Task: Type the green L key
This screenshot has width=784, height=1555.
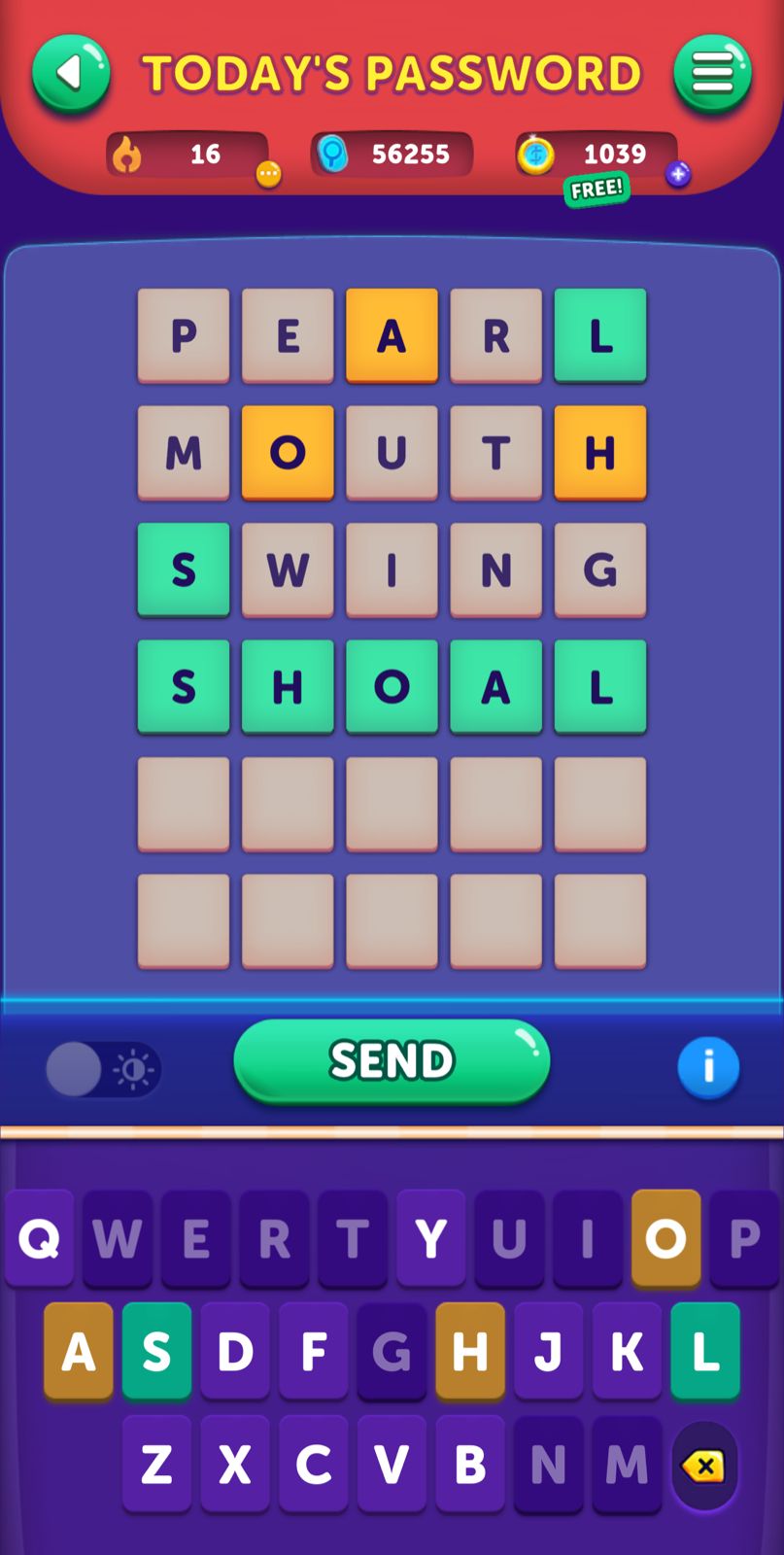Action: click(x=704, y=1351)
